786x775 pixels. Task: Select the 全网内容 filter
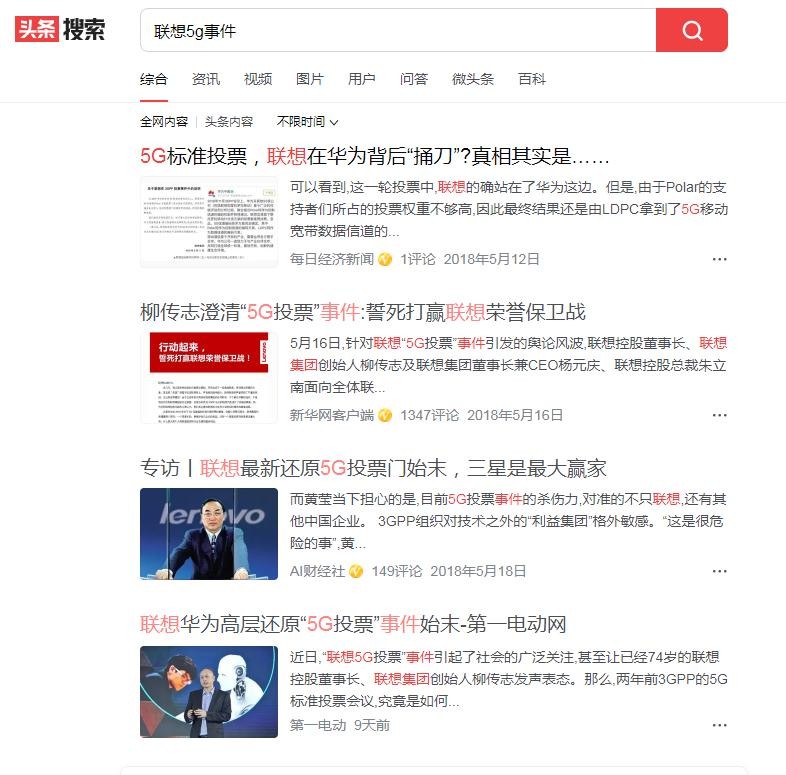coord(164,122)
